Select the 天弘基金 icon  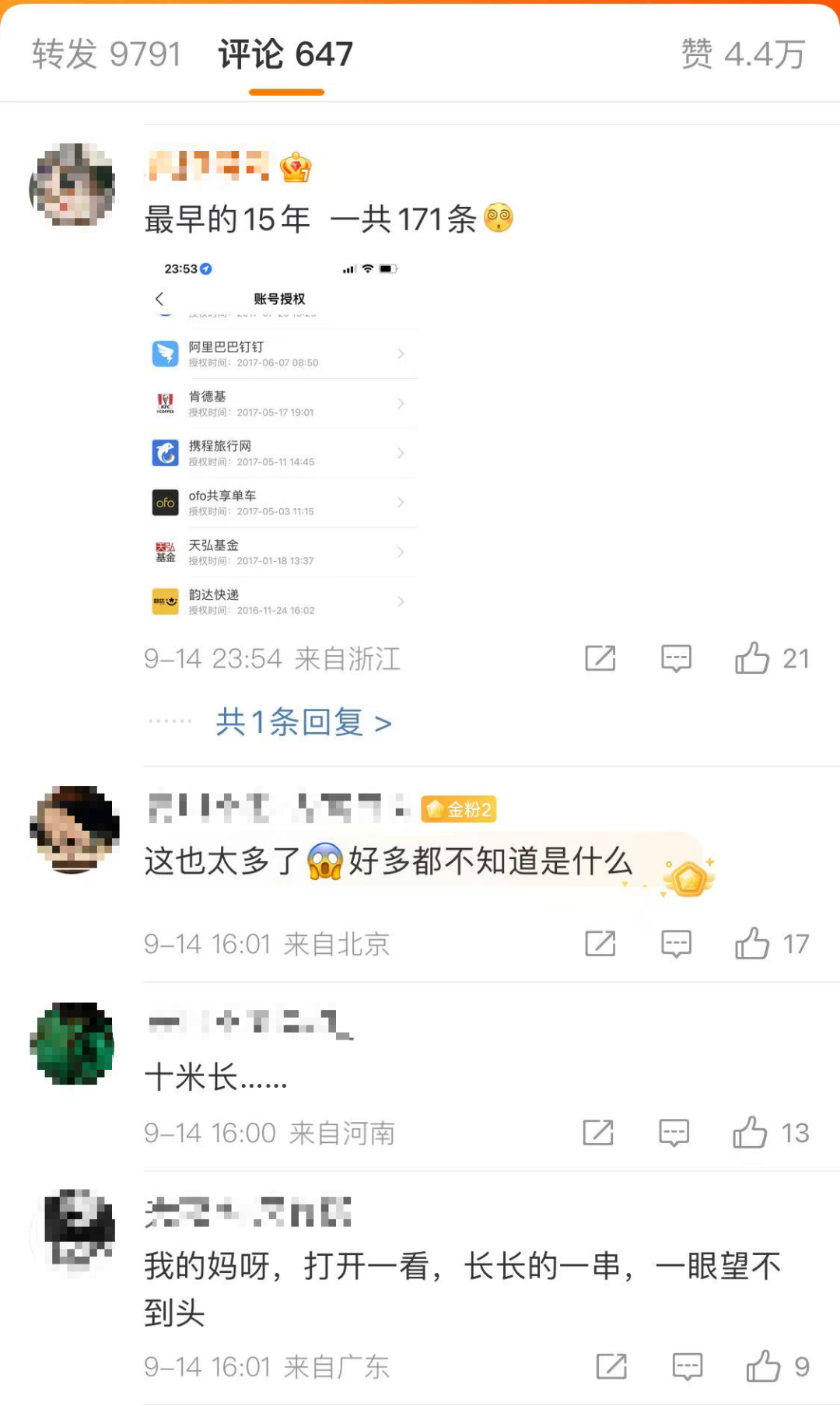click(x=164, y=552)
